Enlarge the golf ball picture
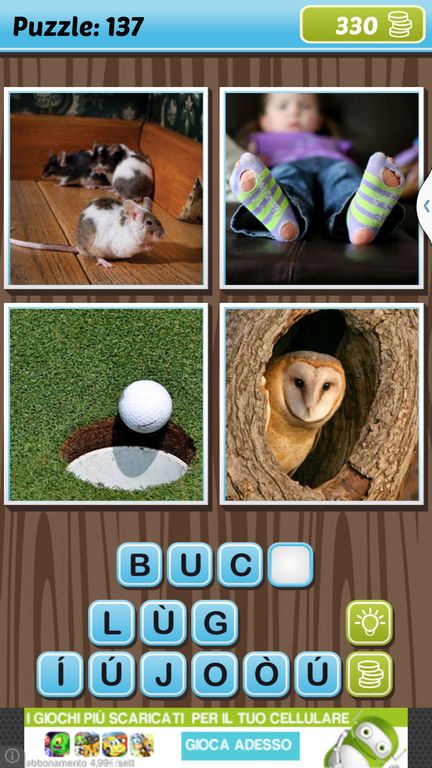Image resolution: width=432 pixels, height=768 pixels. coord(106,404)
